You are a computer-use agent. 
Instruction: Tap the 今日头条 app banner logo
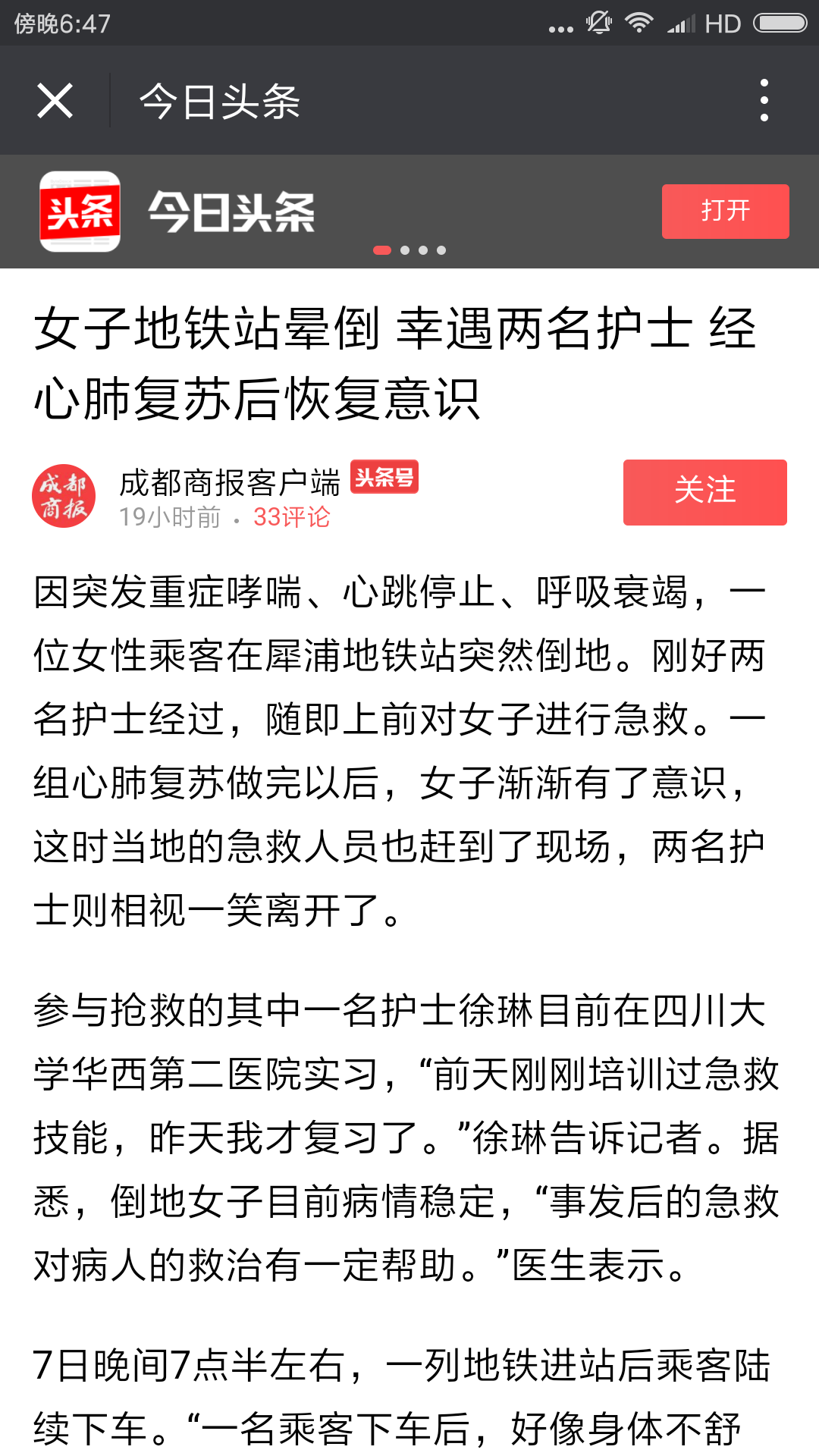[80, 212]
